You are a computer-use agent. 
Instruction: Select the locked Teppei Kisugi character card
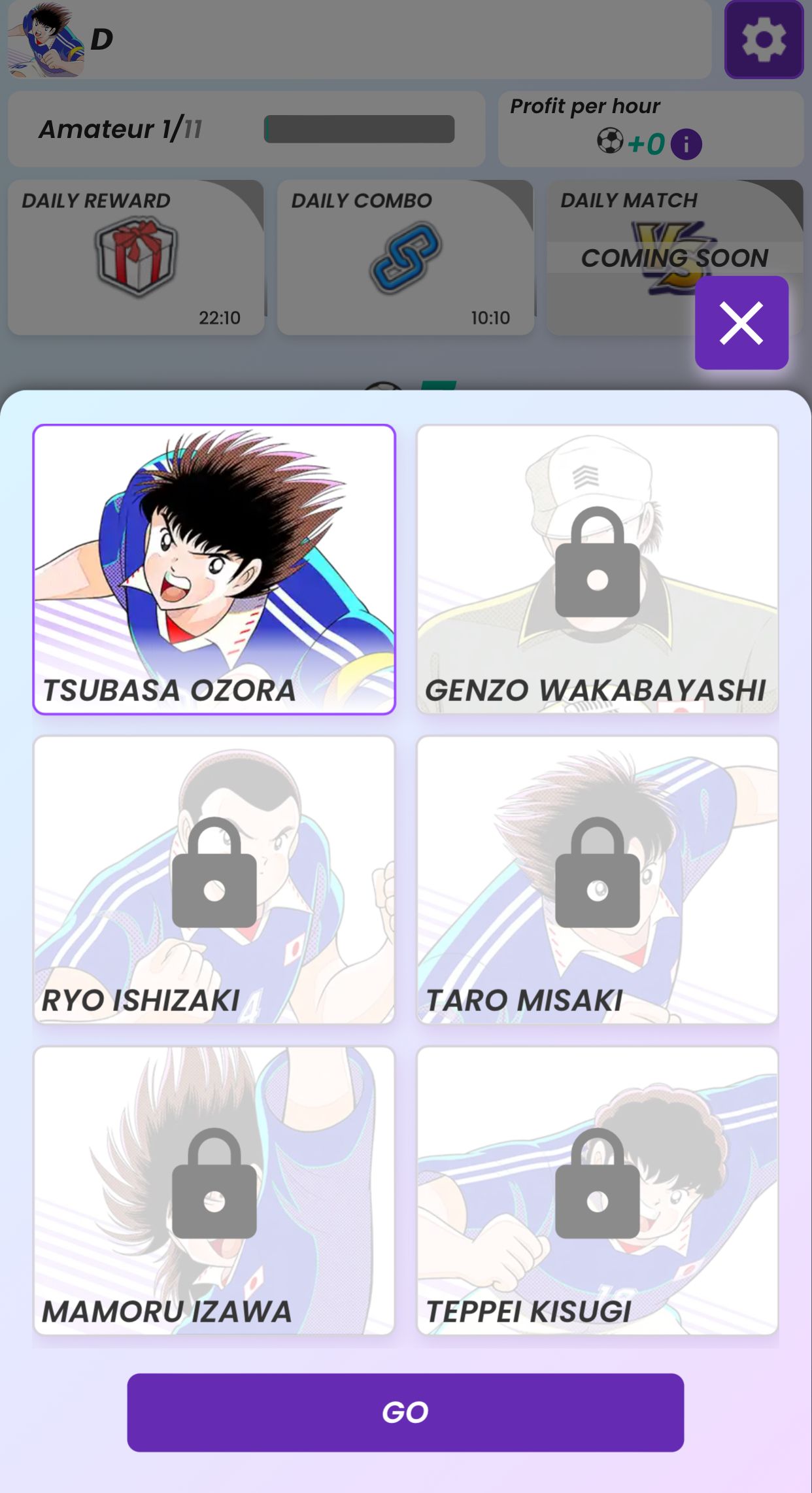[x=597, y=1190]
